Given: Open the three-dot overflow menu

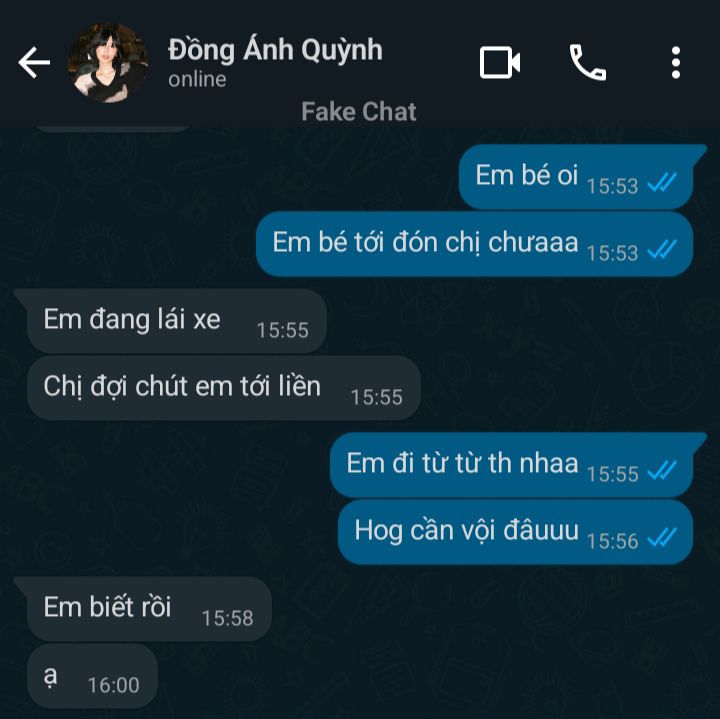Looking at the screenshot, I should (x=676, y=63).
